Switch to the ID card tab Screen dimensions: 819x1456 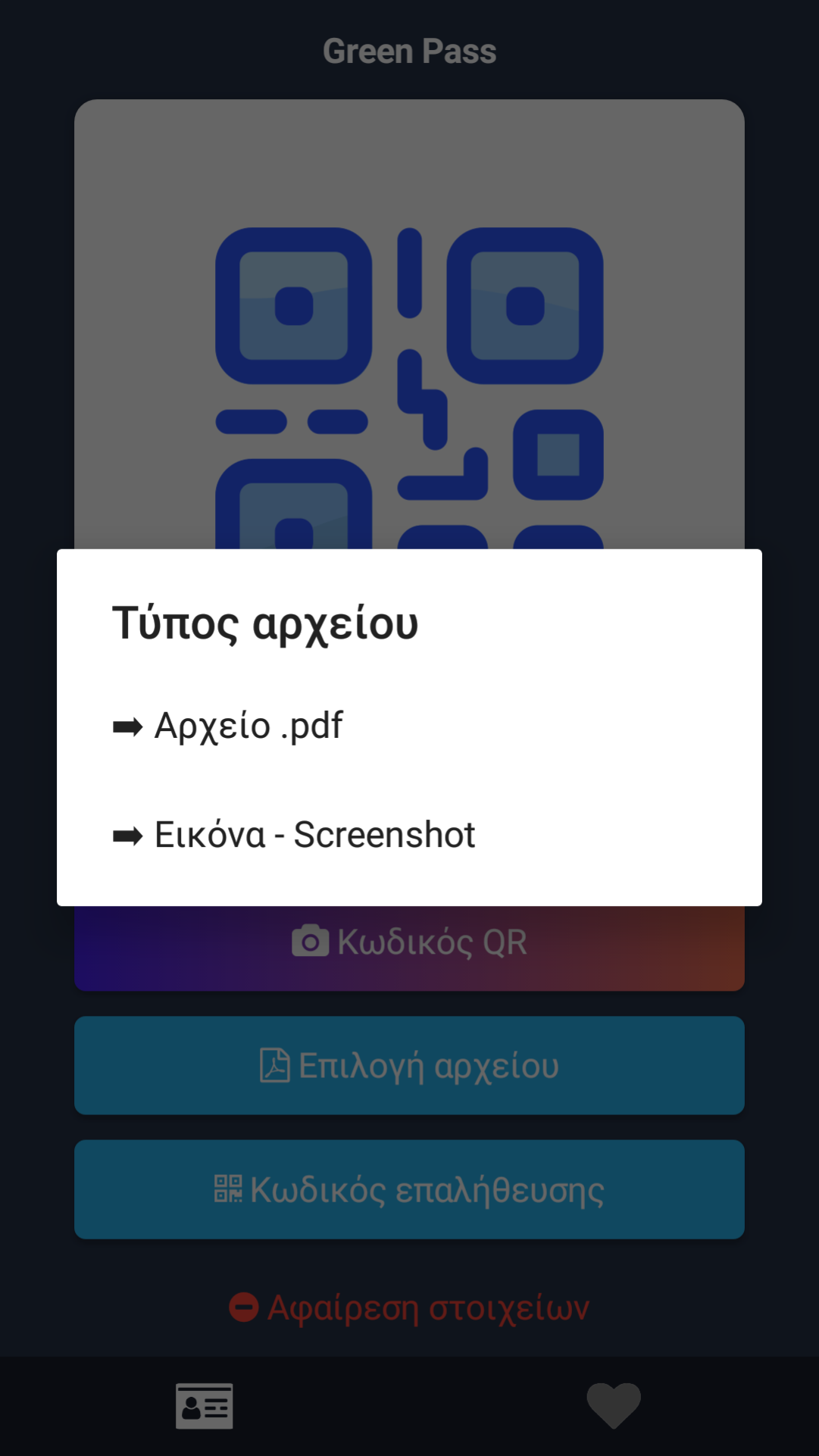point(205,1406)
